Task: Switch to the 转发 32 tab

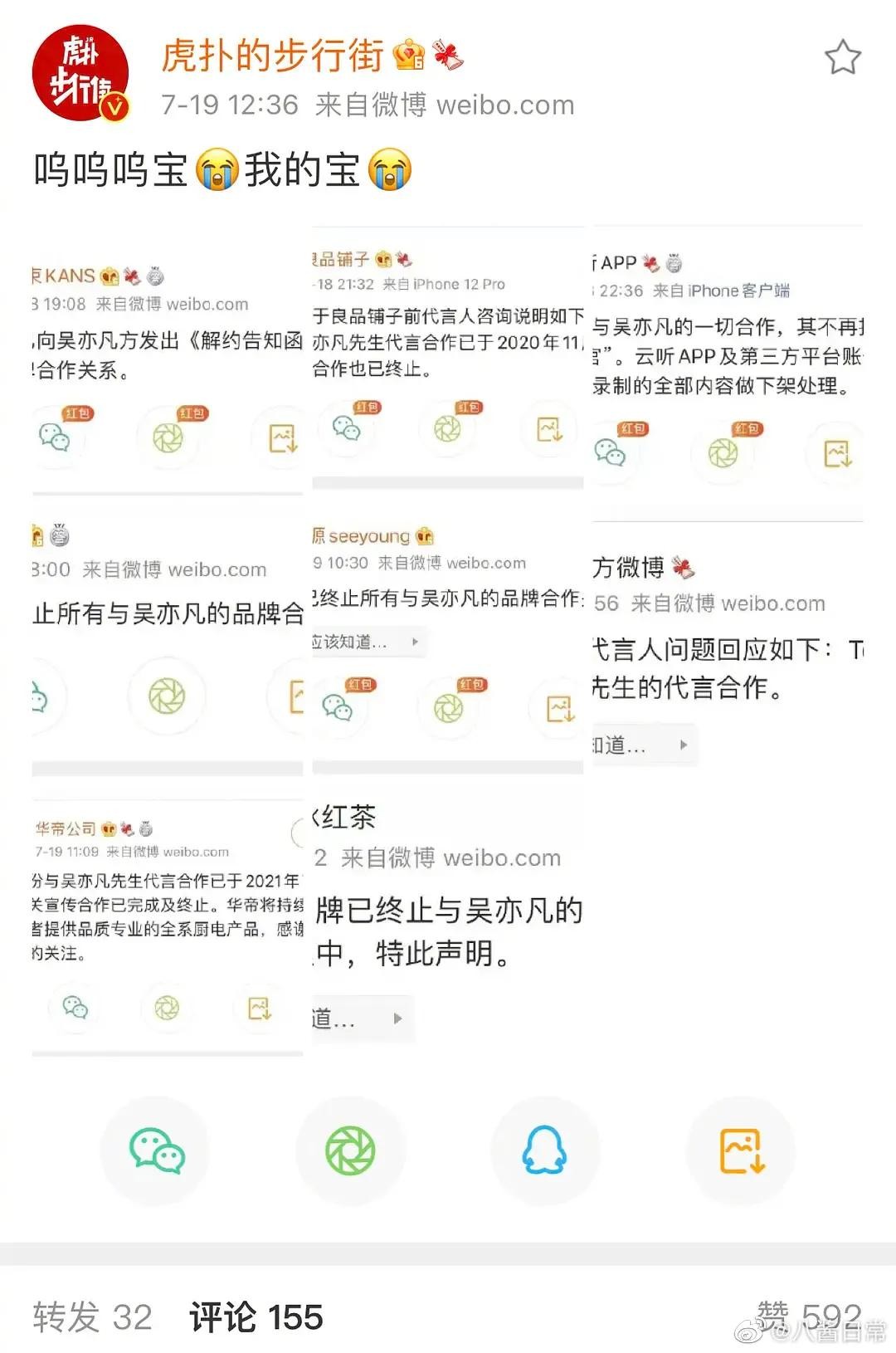Action: coord(92,1317)
